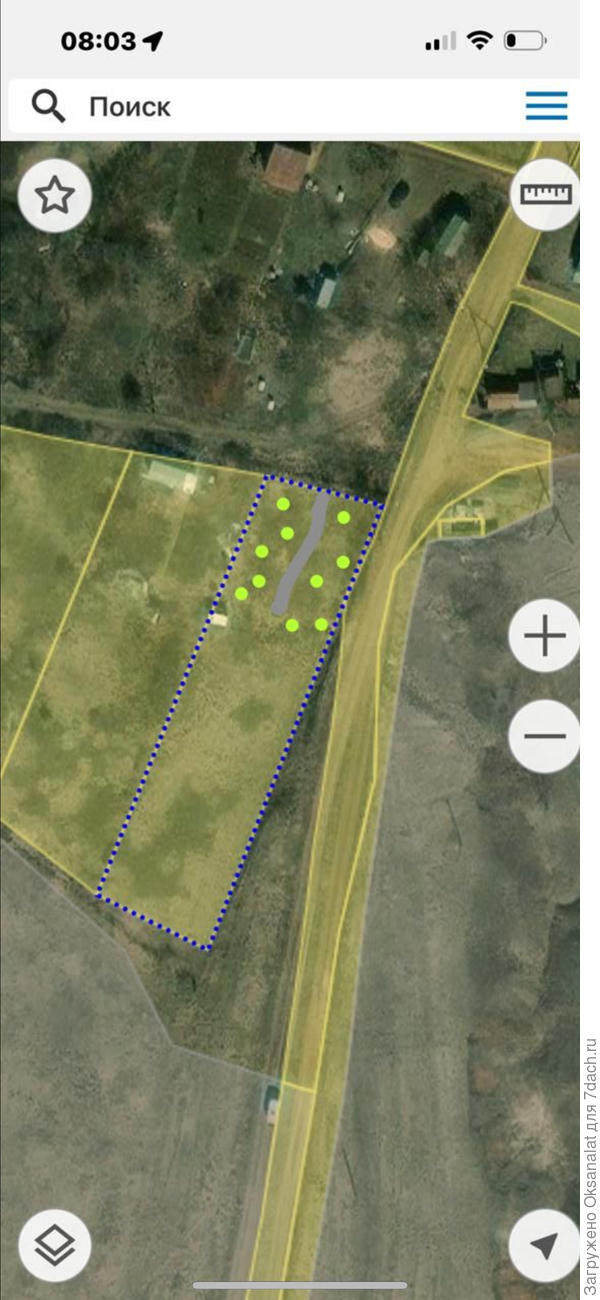Open the map layers selector
Image resolution: width=600 pixels, height=1300 pixels.
(55, 1245)
